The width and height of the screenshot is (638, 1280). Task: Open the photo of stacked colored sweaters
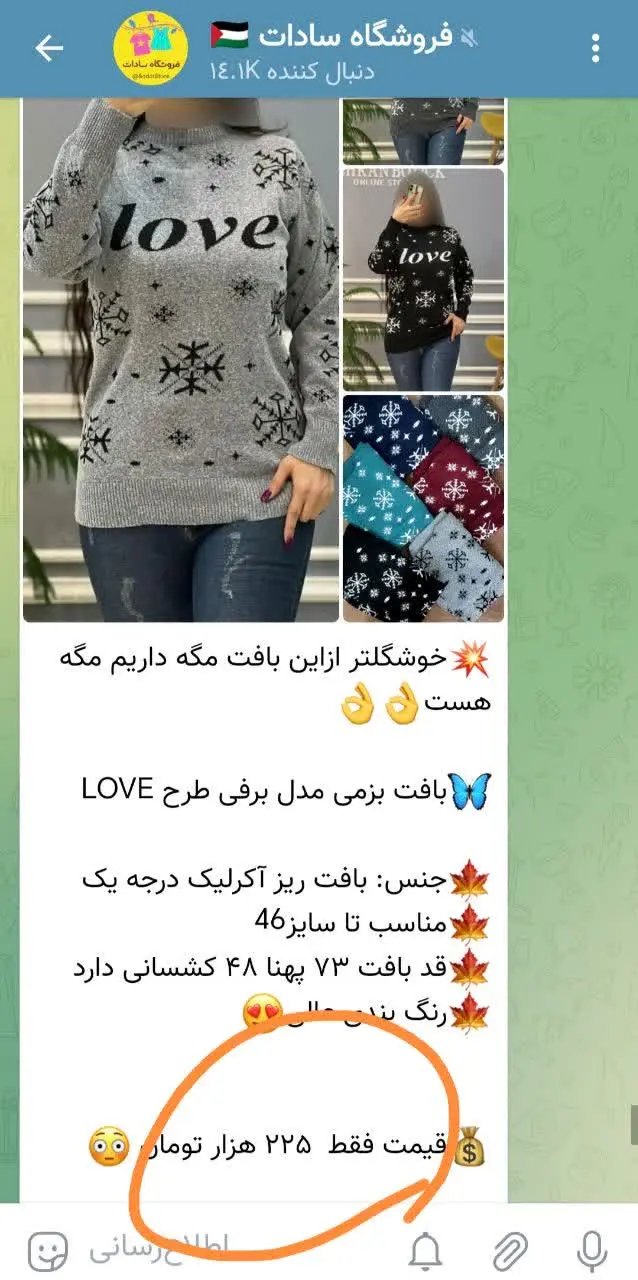coord(423,508)
